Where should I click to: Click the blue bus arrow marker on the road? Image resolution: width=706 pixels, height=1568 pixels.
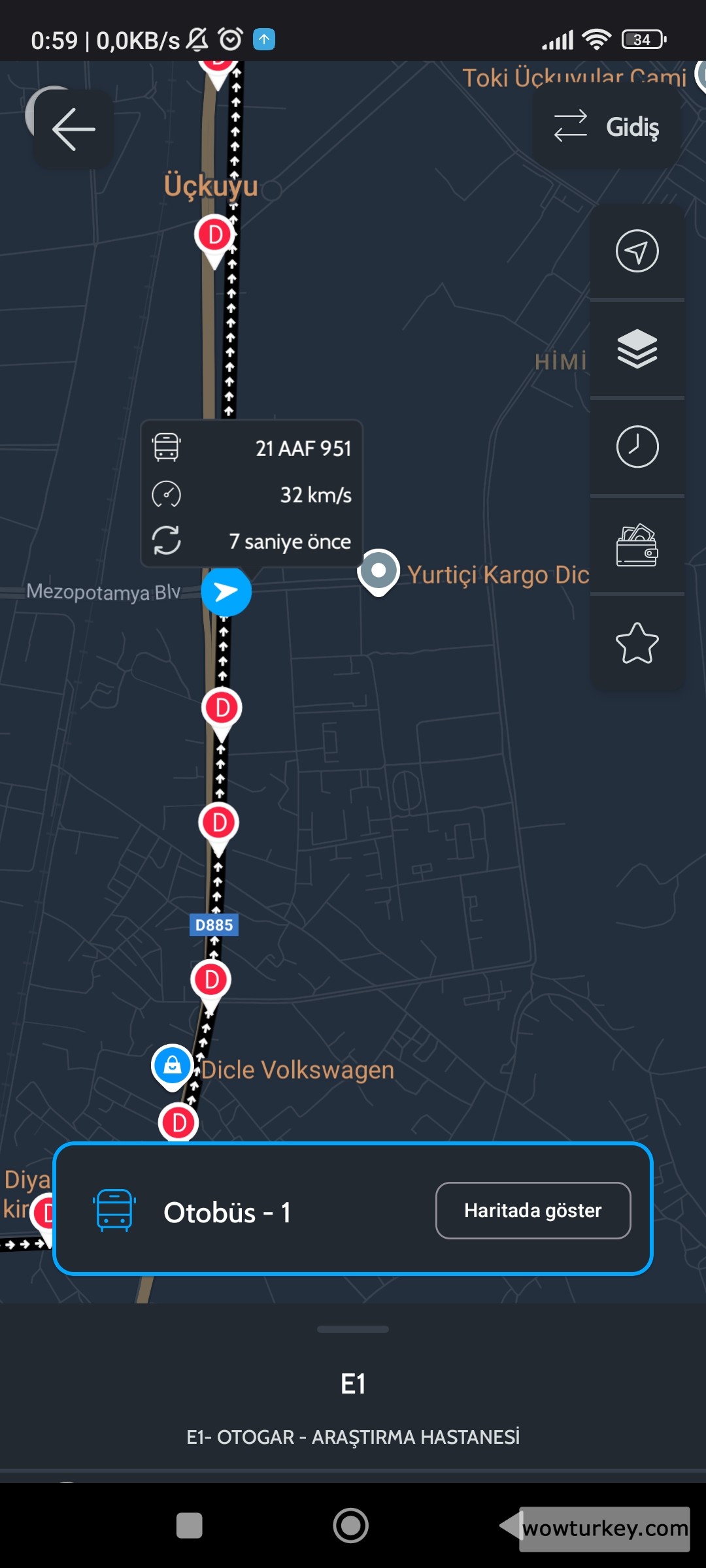click(226, 591)
